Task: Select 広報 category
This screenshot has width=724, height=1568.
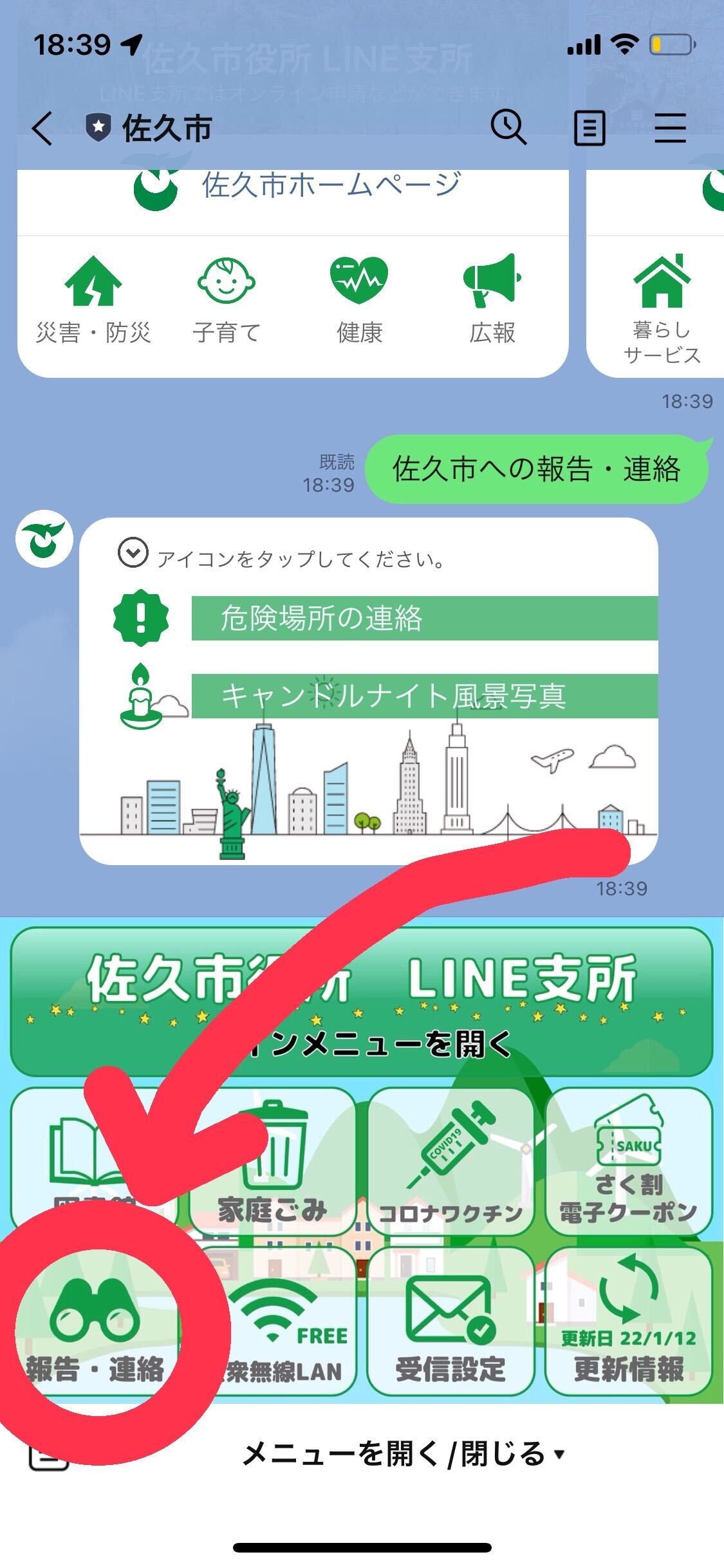Action: [x=492, y=301]
